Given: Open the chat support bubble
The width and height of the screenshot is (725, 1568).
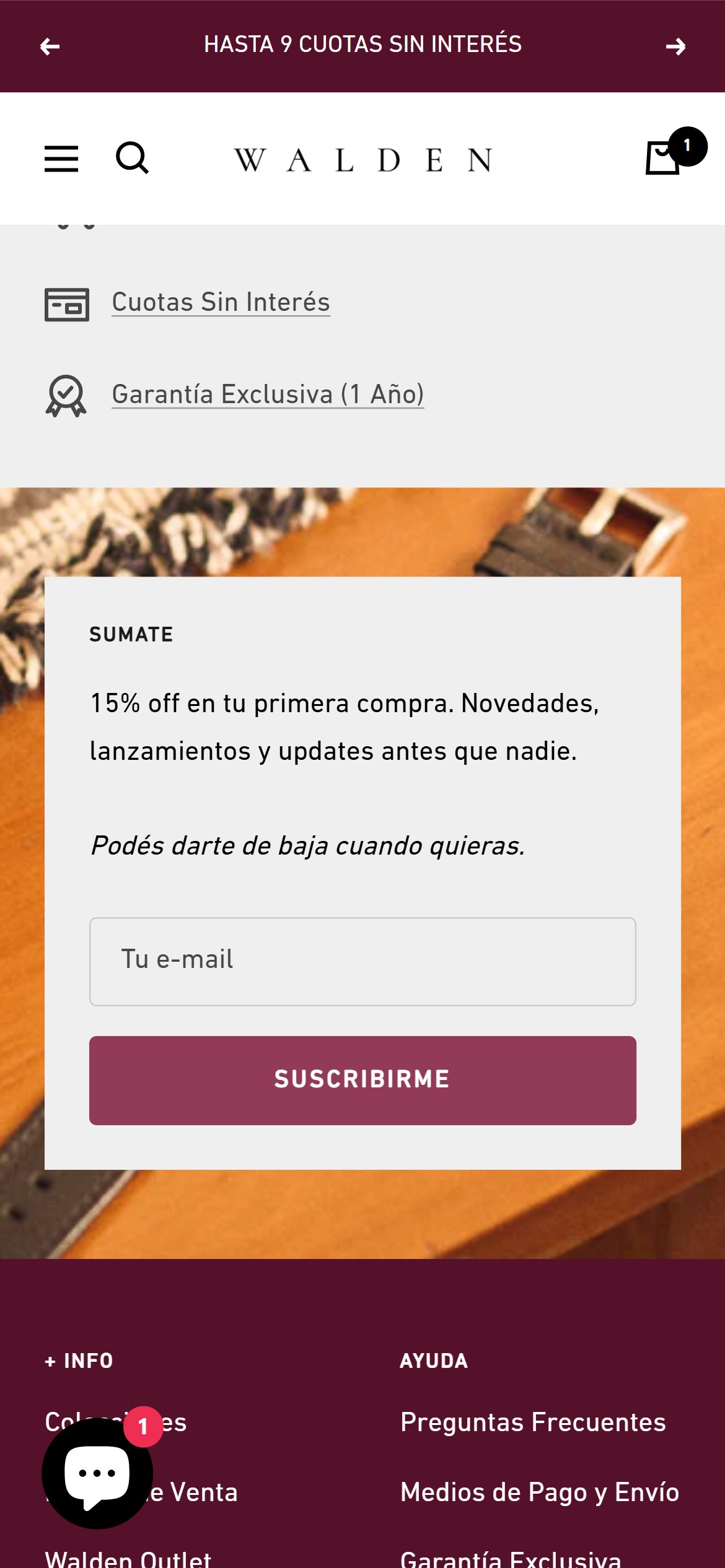Looking at the screenshot, I should [97, 1473].
